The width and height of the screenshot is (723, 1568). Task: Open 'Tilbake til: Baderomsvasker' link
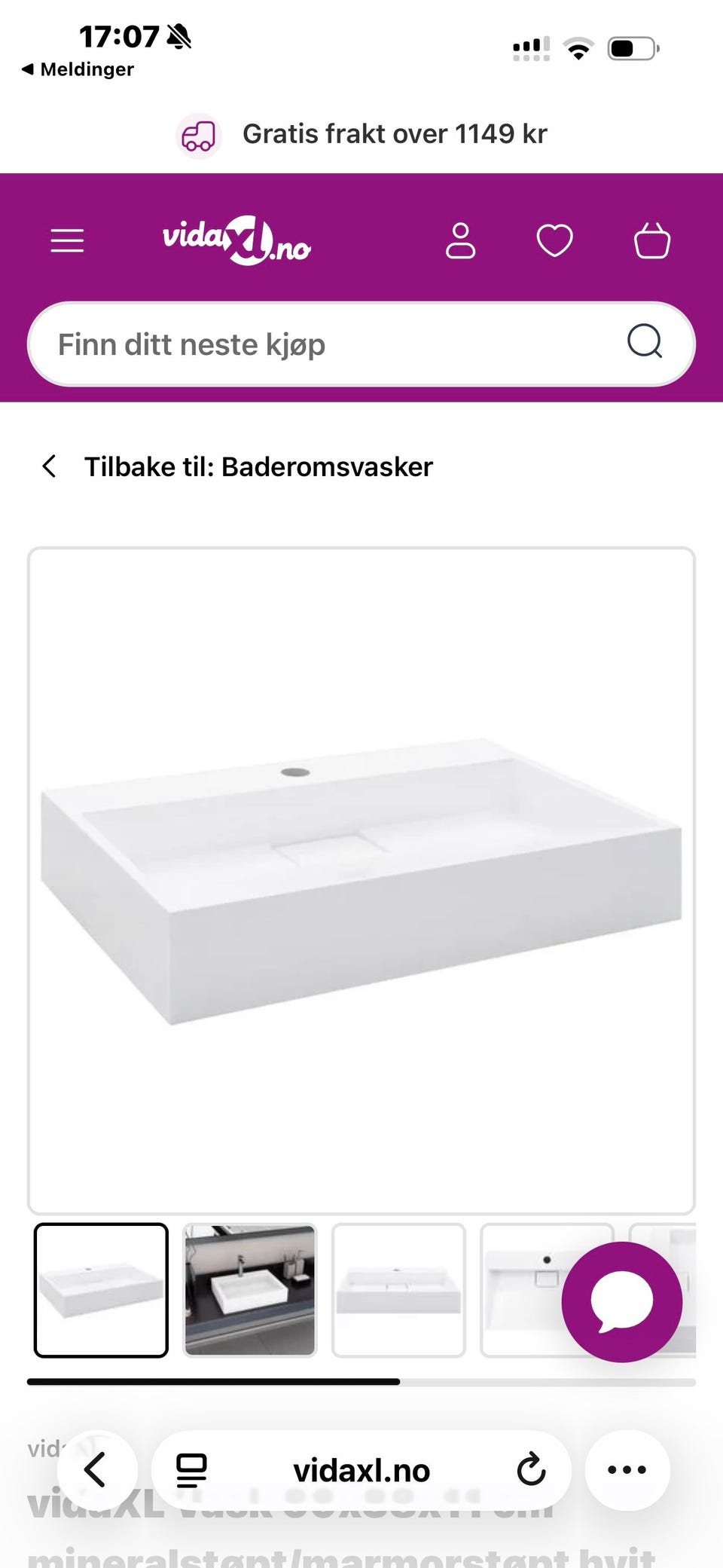pos(259,466)
